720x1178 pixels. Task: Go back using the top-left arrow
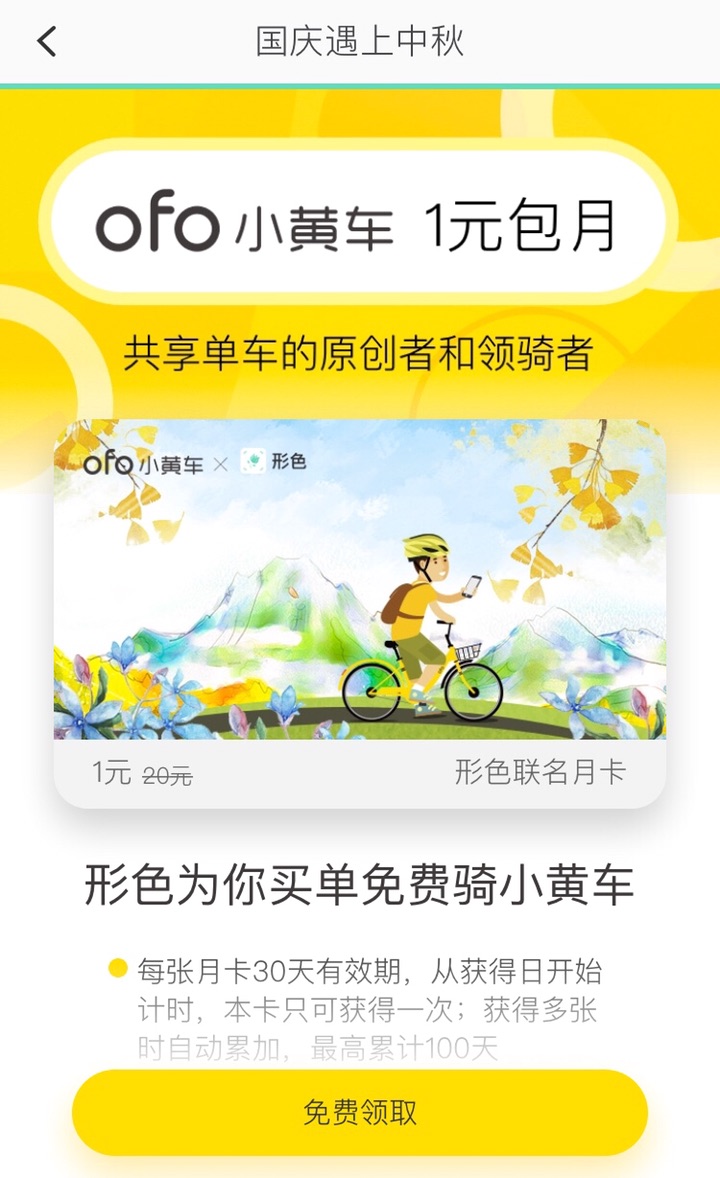(46, 42)
